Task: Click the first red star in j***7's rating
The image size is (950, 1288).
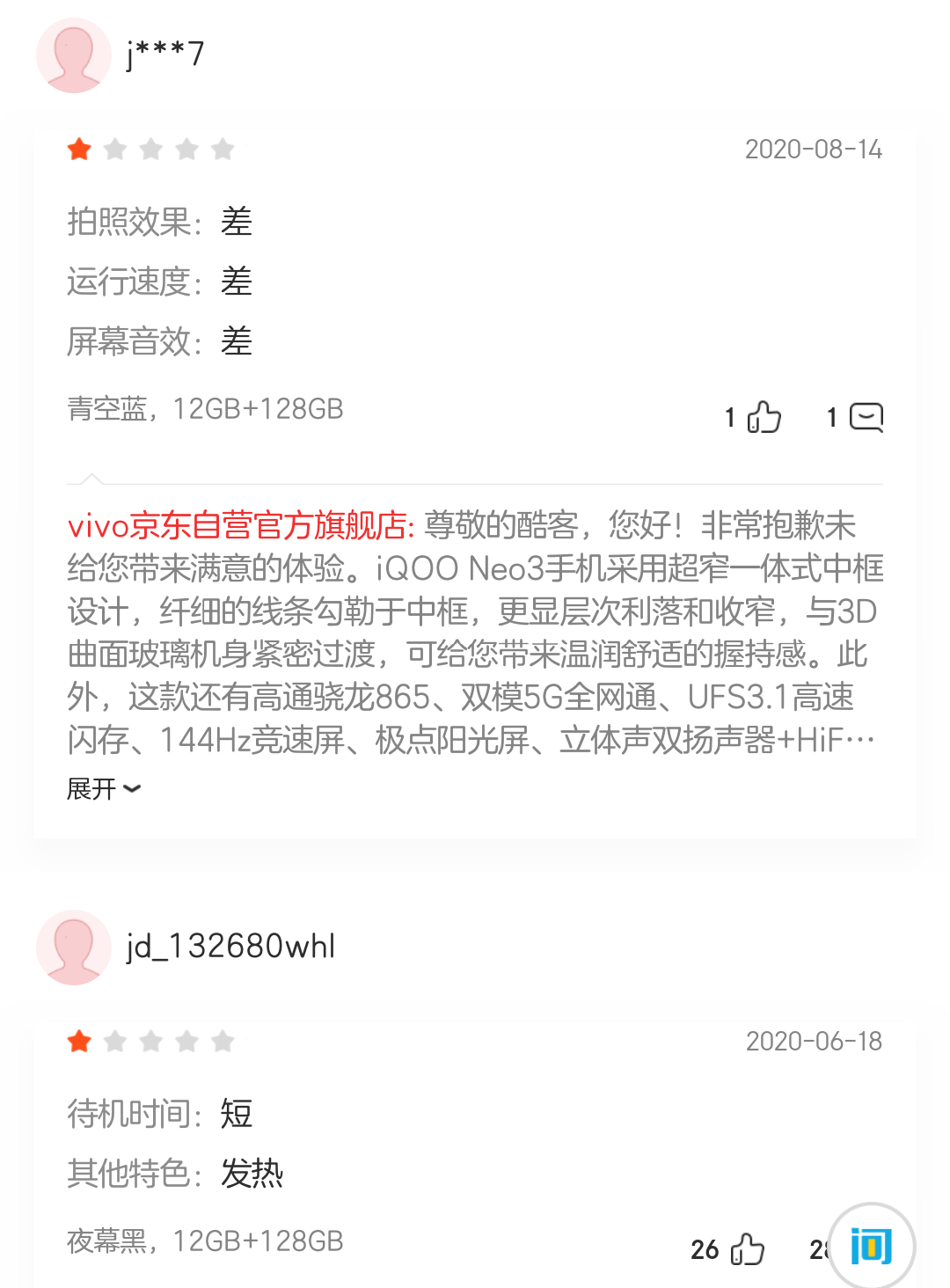Action: click(x=79, y=149)
